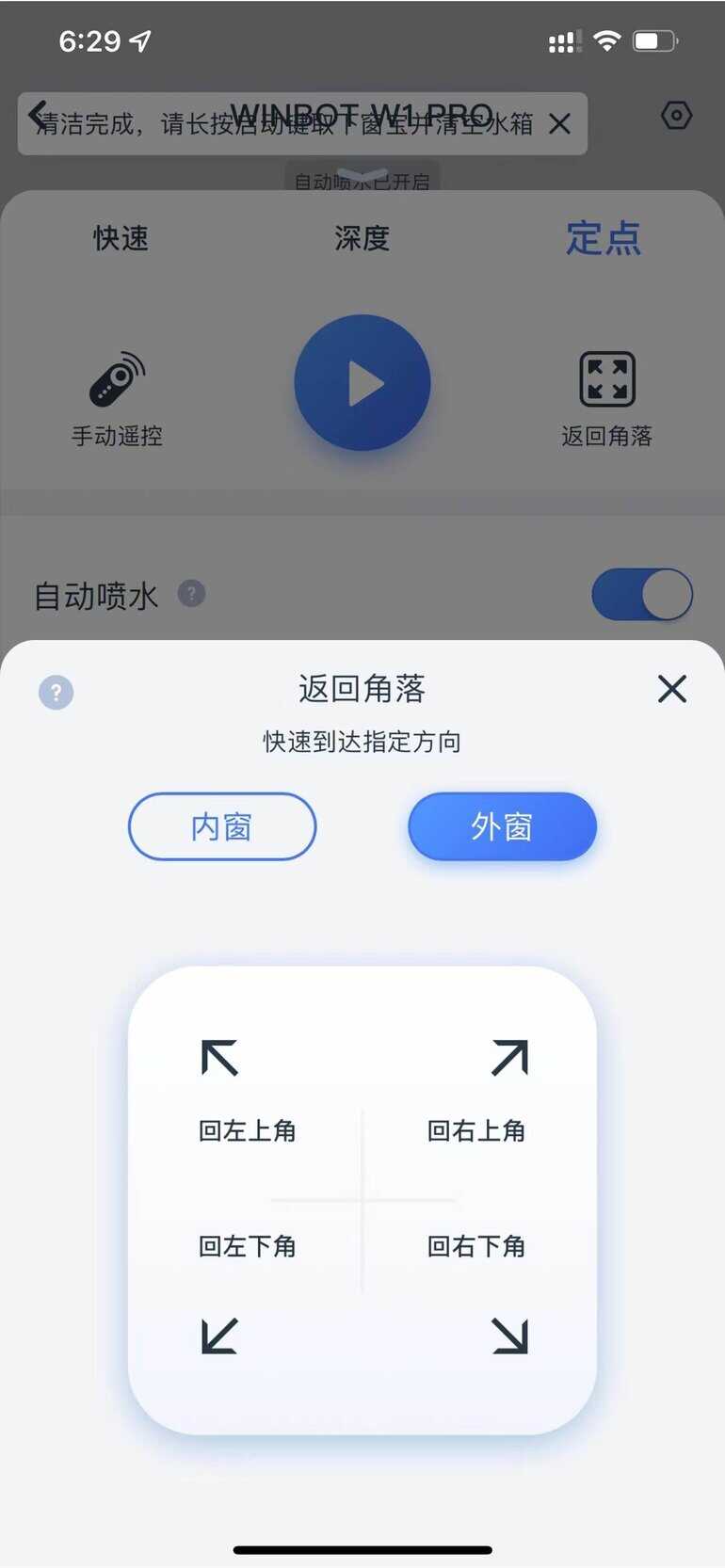Switch to 深度 mode tab

coord(362,238)
